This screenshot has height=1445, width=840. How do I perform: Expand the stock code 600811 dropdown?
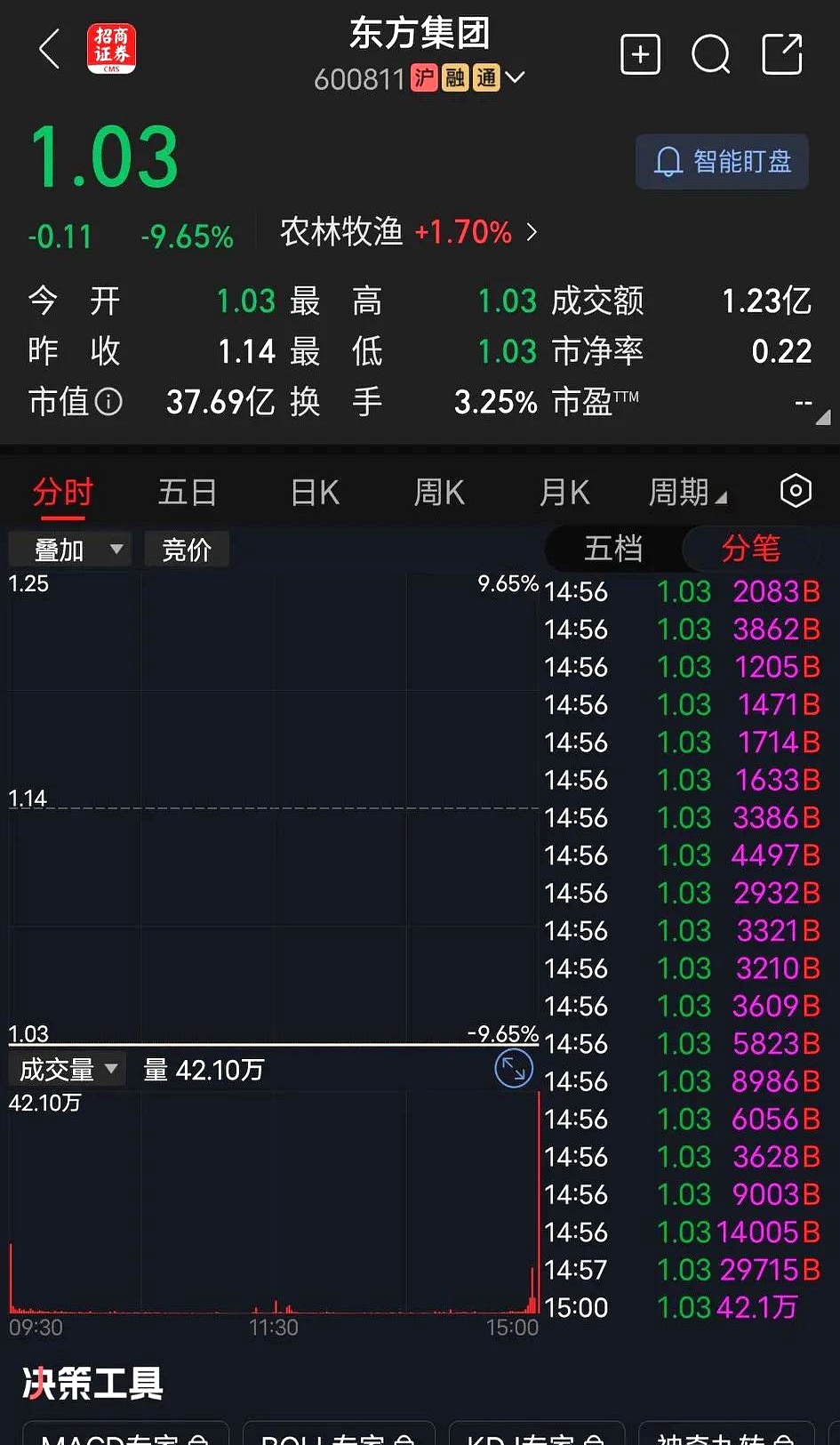coord(515,78)
